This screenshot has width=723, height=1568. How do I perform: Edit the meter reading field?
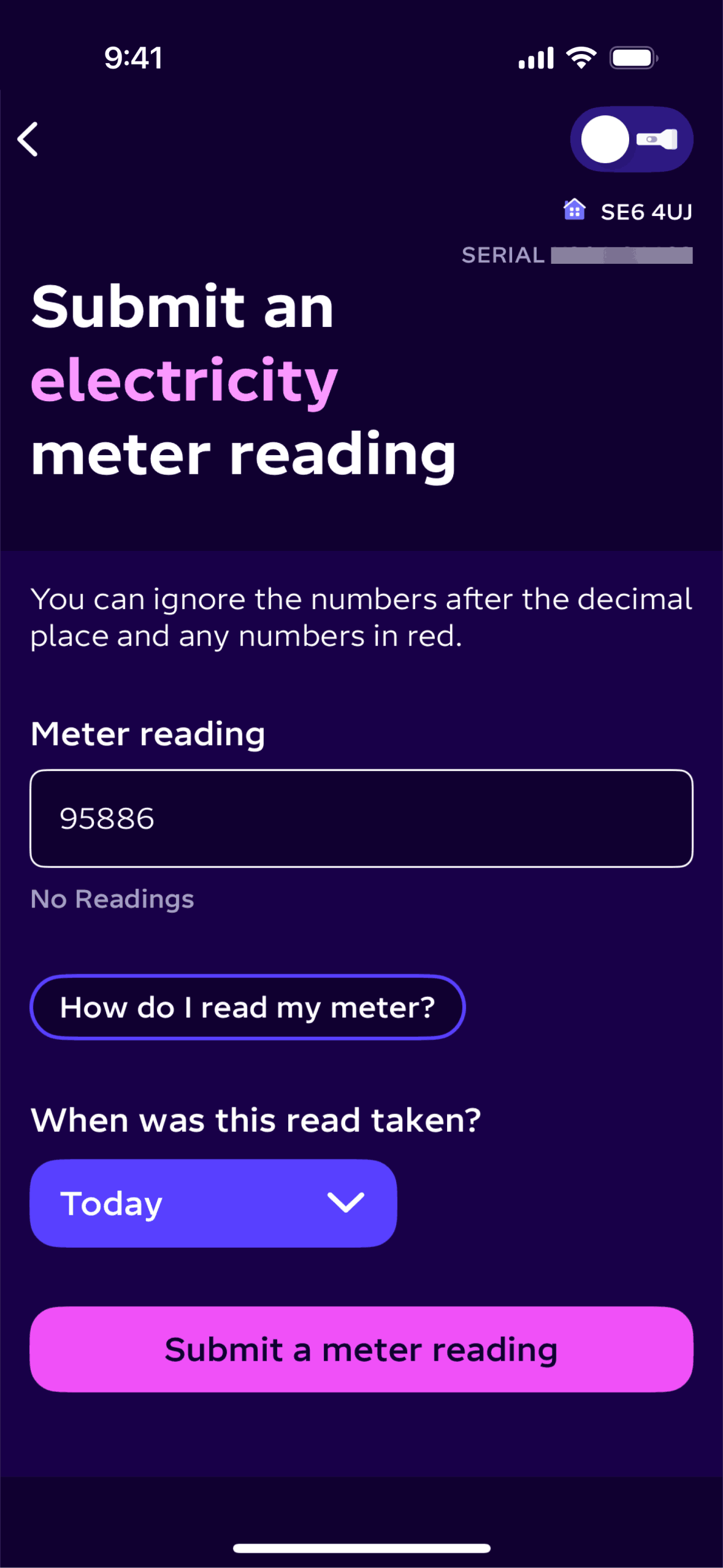[x=361, y=818]
